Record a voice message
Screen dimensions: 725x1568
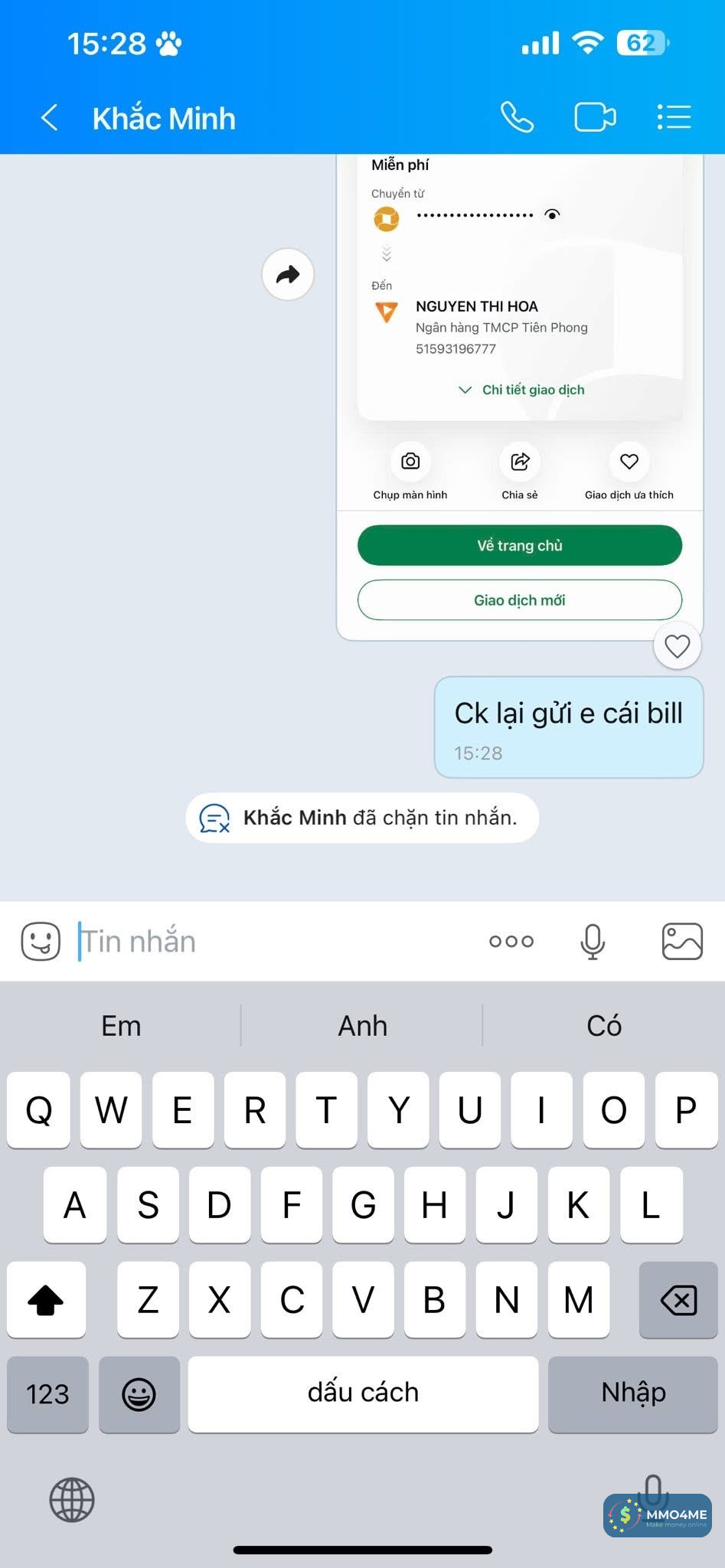click(593, 941)
